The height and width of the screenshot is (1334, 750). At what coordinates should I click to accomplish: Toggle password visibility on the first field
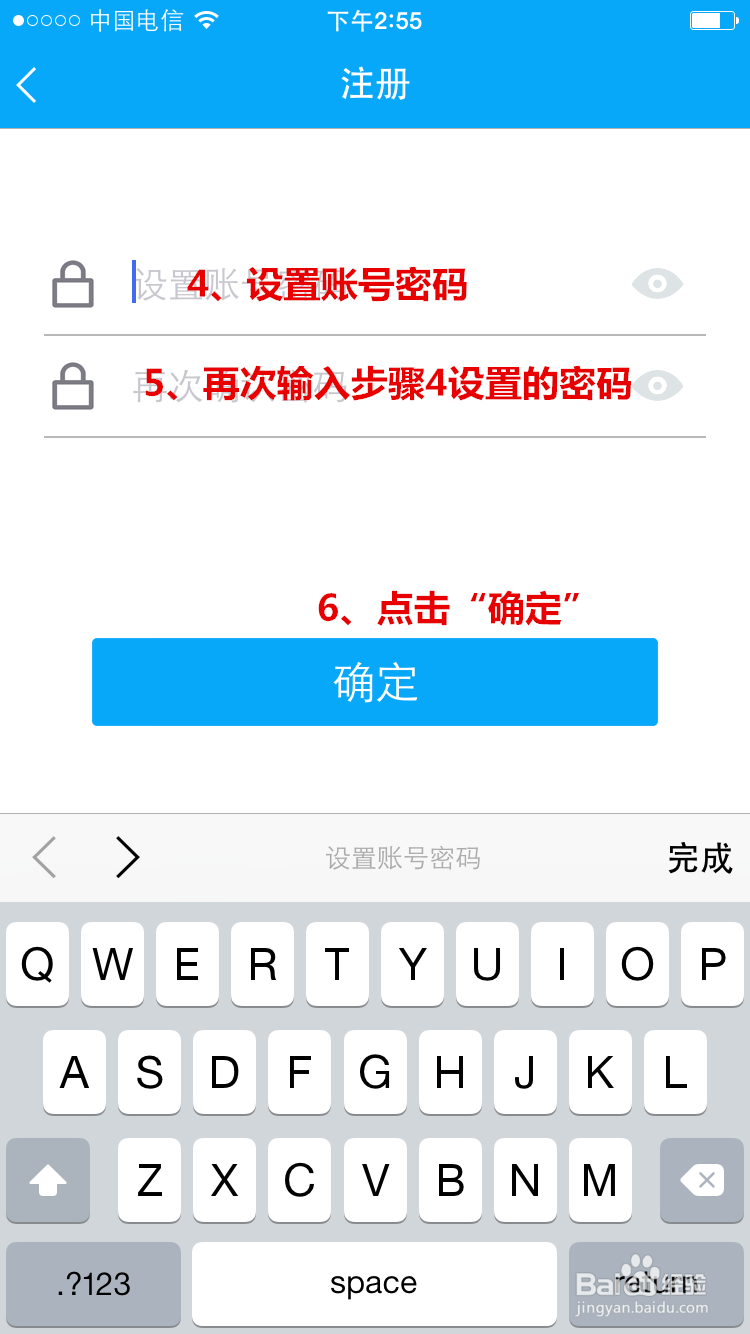(656, 284)
